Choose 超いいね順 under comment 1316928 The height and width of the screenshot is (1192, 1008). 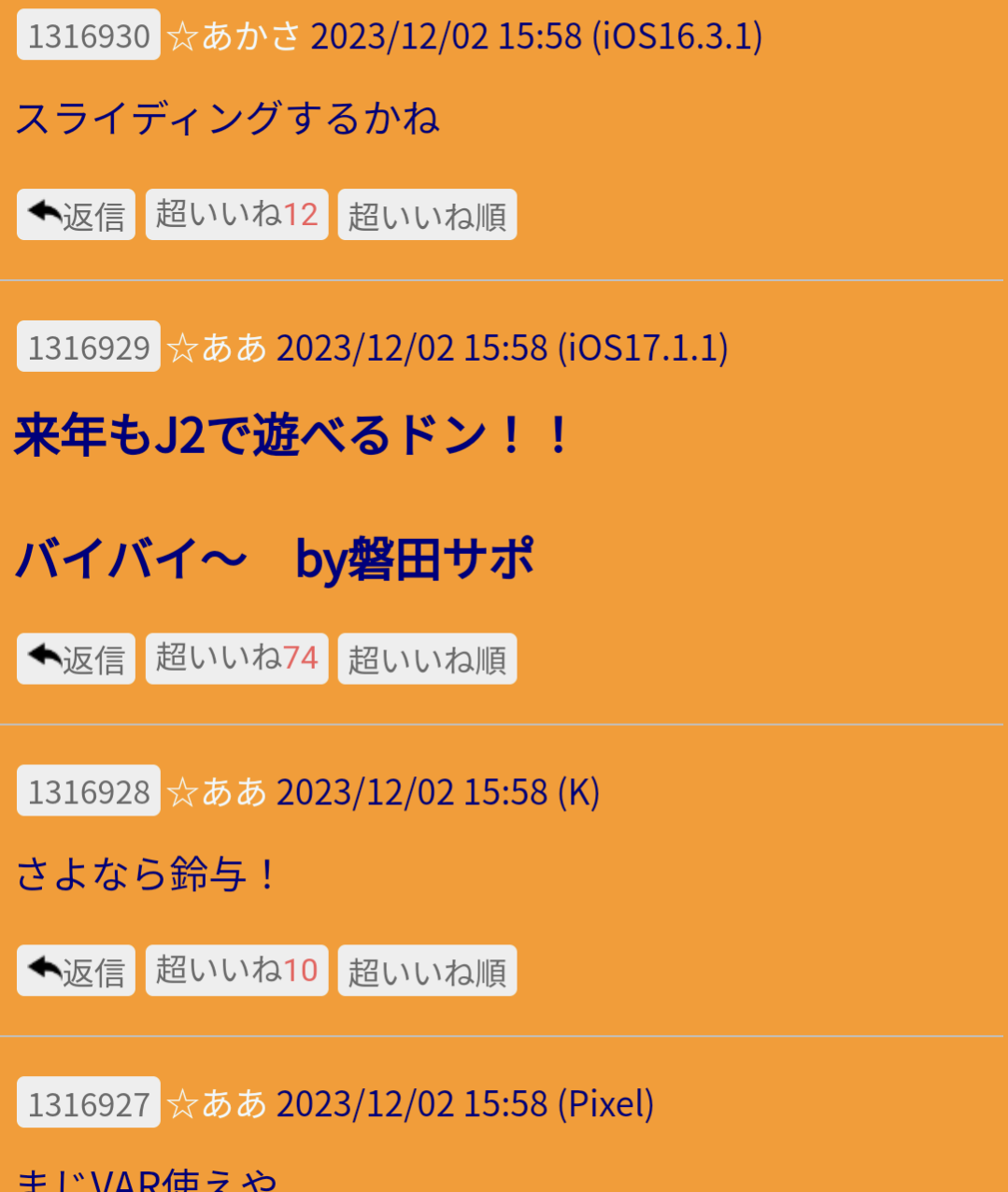click(427, 971)
